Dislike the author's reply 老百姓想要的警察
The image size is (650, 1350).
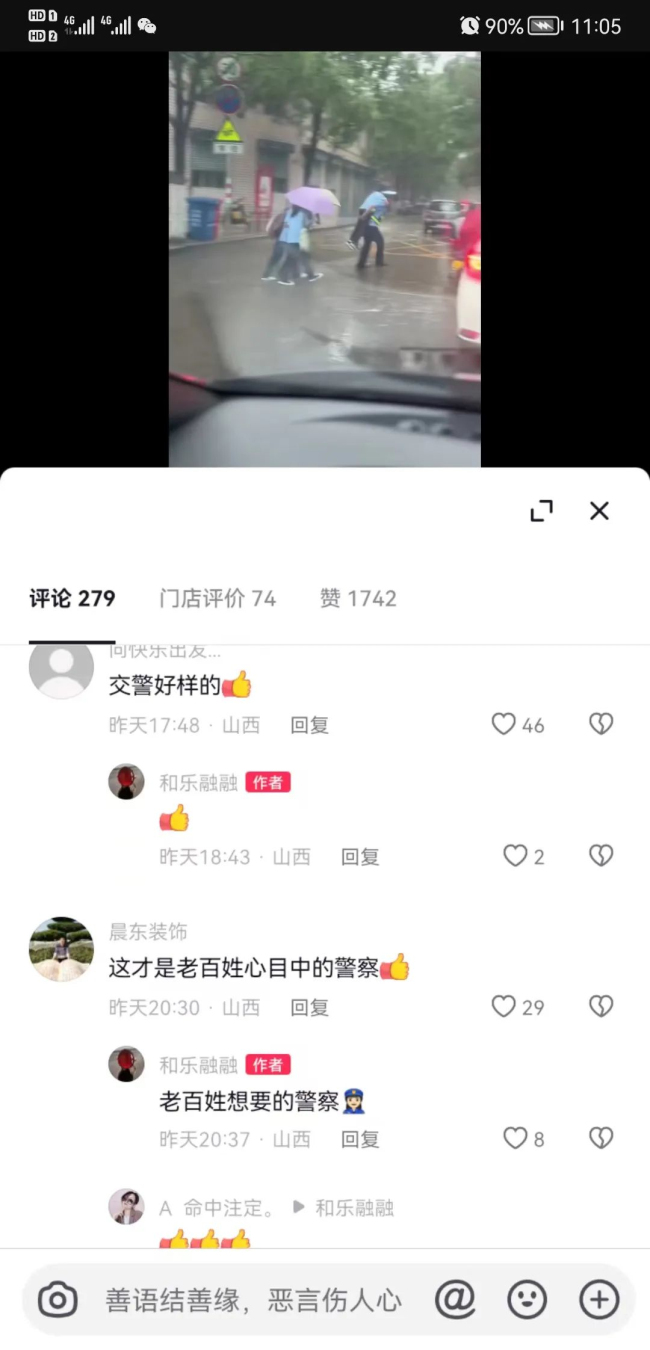tap(601, 1138)
